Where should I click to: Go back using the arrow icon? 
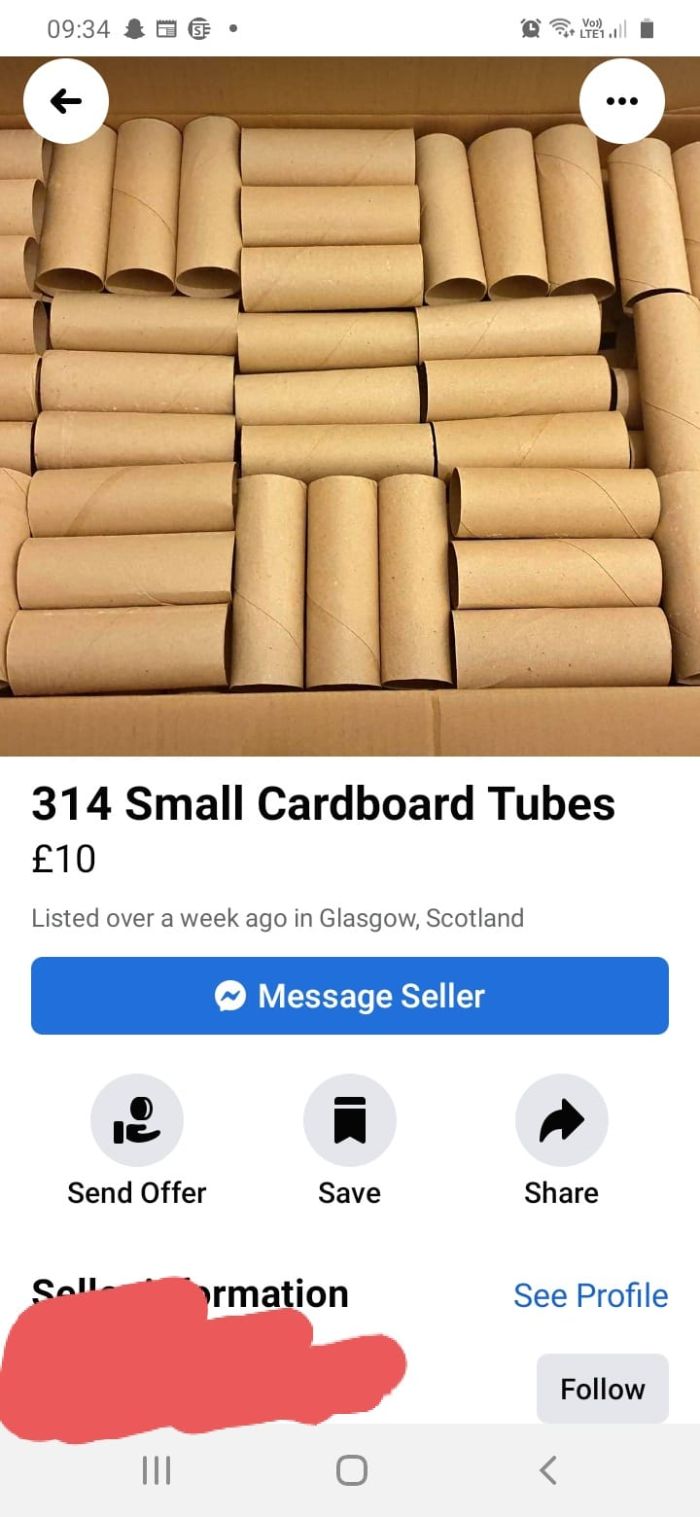(66, 101)
